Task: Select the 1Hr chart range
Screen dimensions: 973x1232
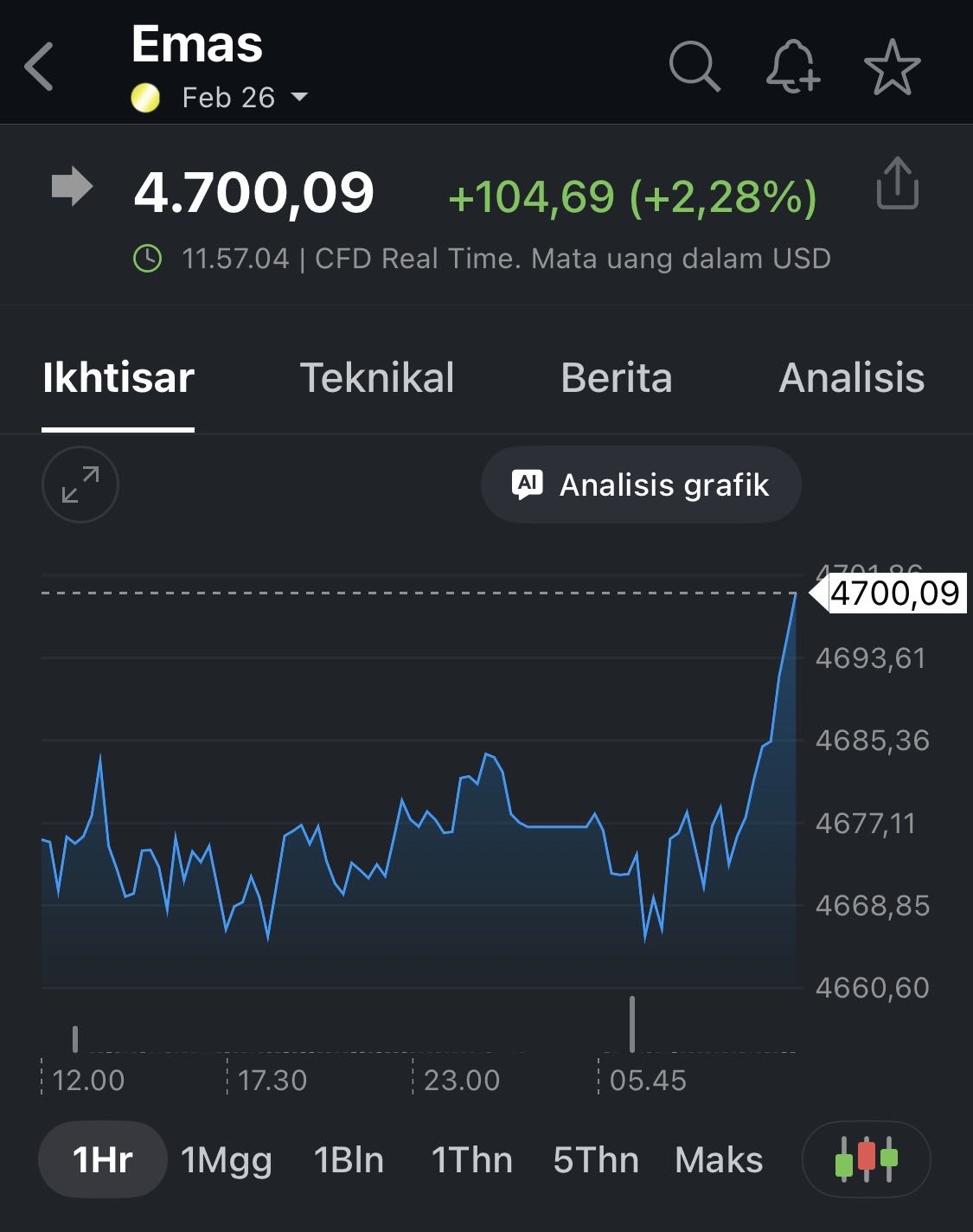Action: point(102,1159)
